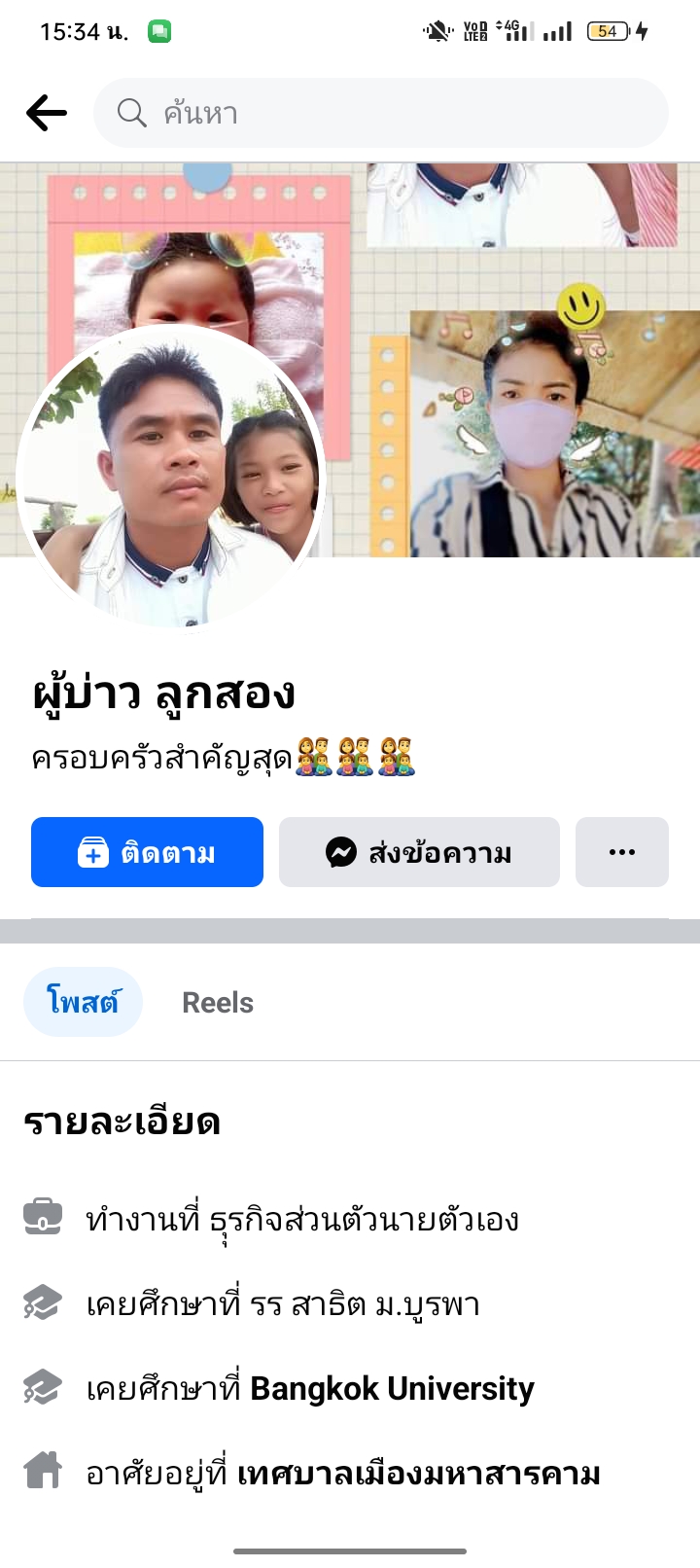Image resolution: width=700 pixels, height=1568 pixels.
Task: Open the circular profile picture
Action: click(x=171, y=479)
